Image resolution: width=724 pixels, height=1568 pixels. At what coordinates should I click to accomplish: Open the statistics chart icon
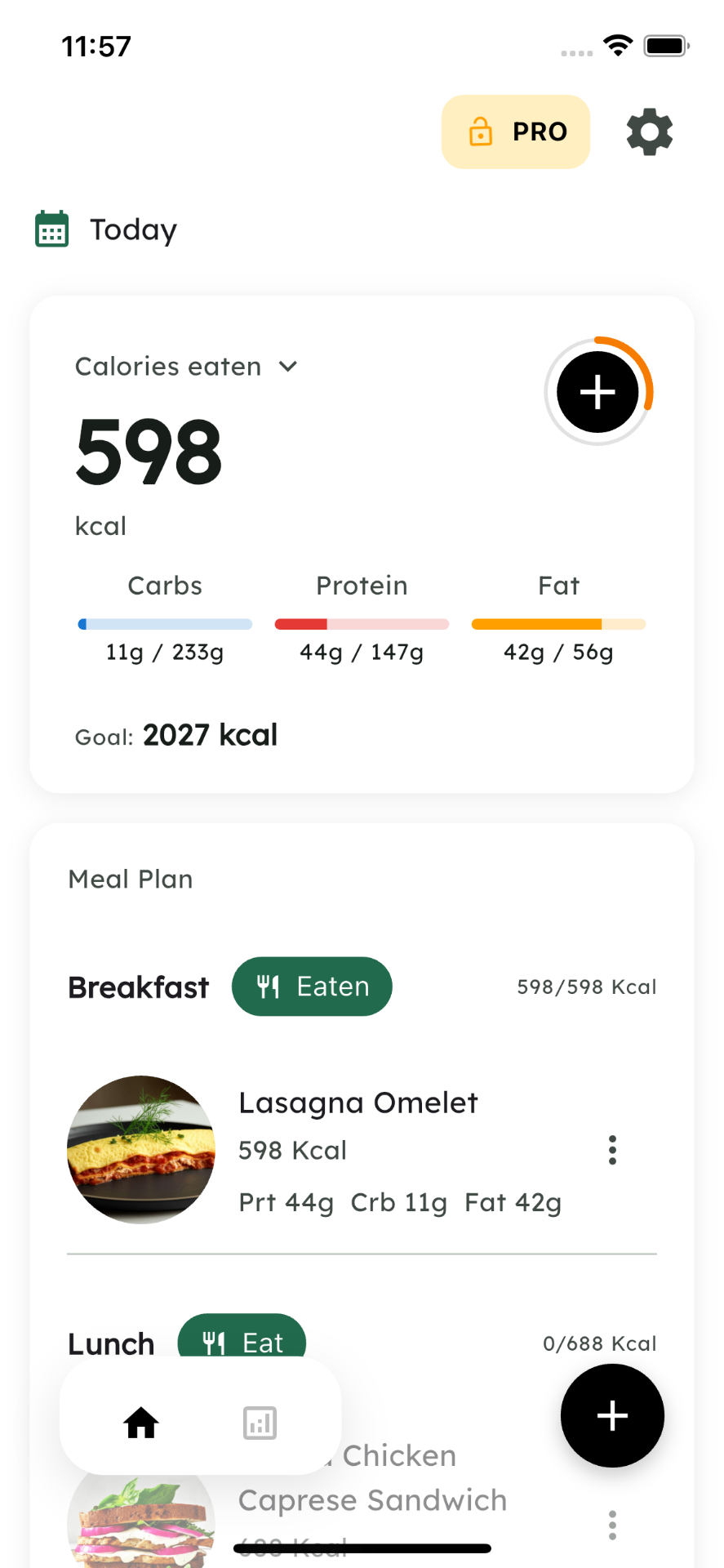[x=260, y=1422]
